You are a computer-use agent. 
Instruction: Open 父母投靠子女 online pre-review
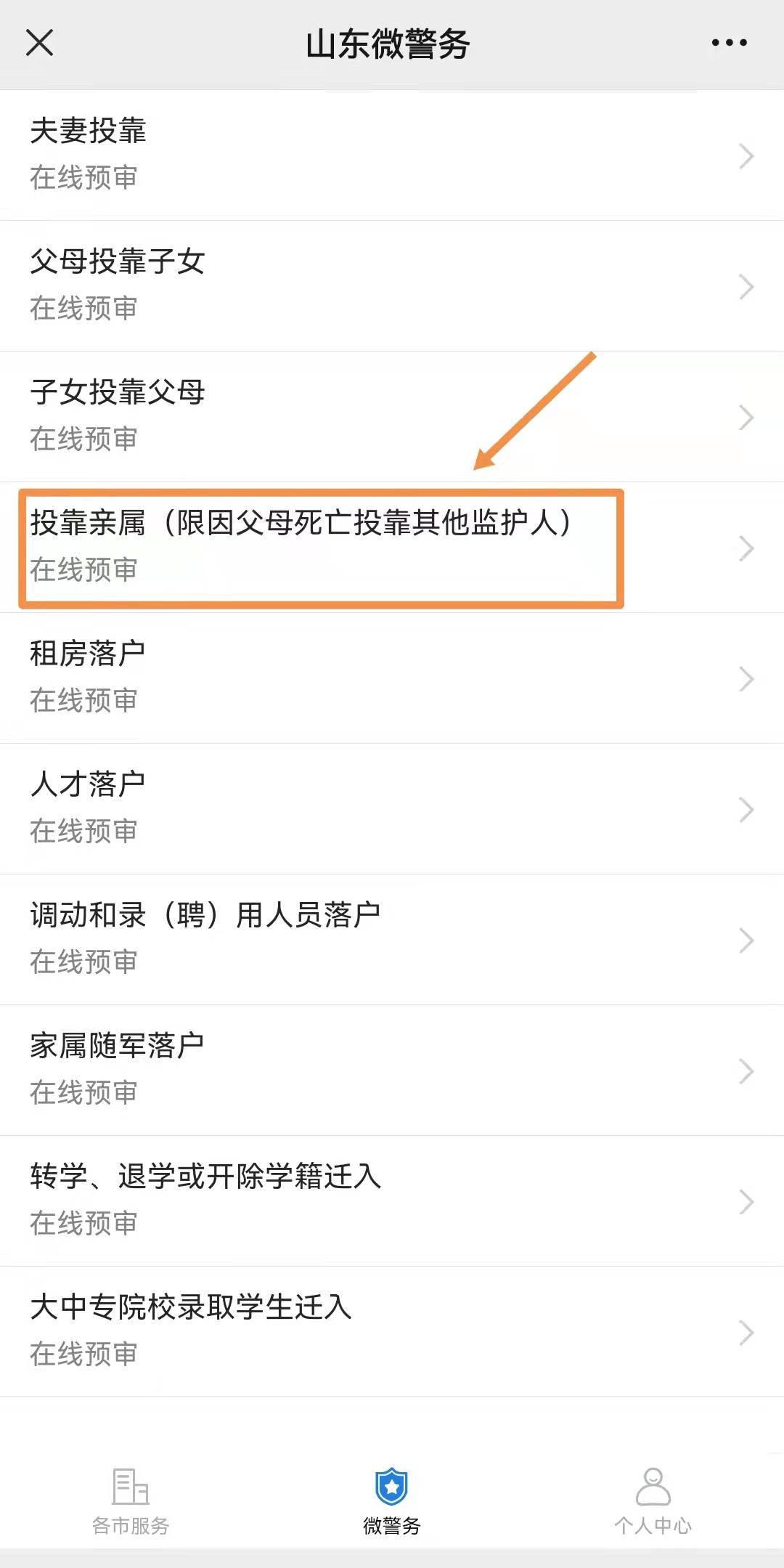pos(392,285)
